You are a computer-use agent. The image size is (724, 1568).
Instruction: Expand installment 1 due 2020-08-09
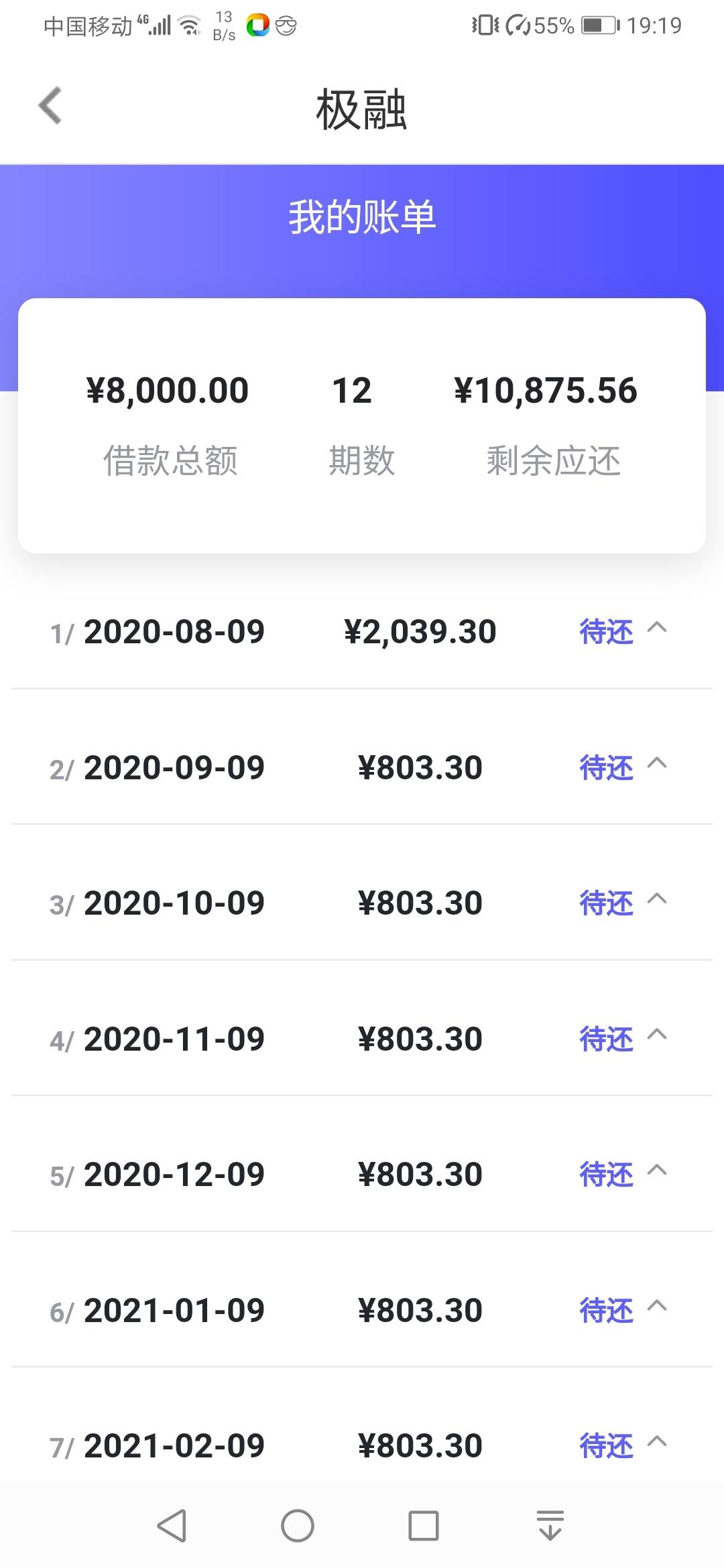pyautogui.click(x=657, y=628)
